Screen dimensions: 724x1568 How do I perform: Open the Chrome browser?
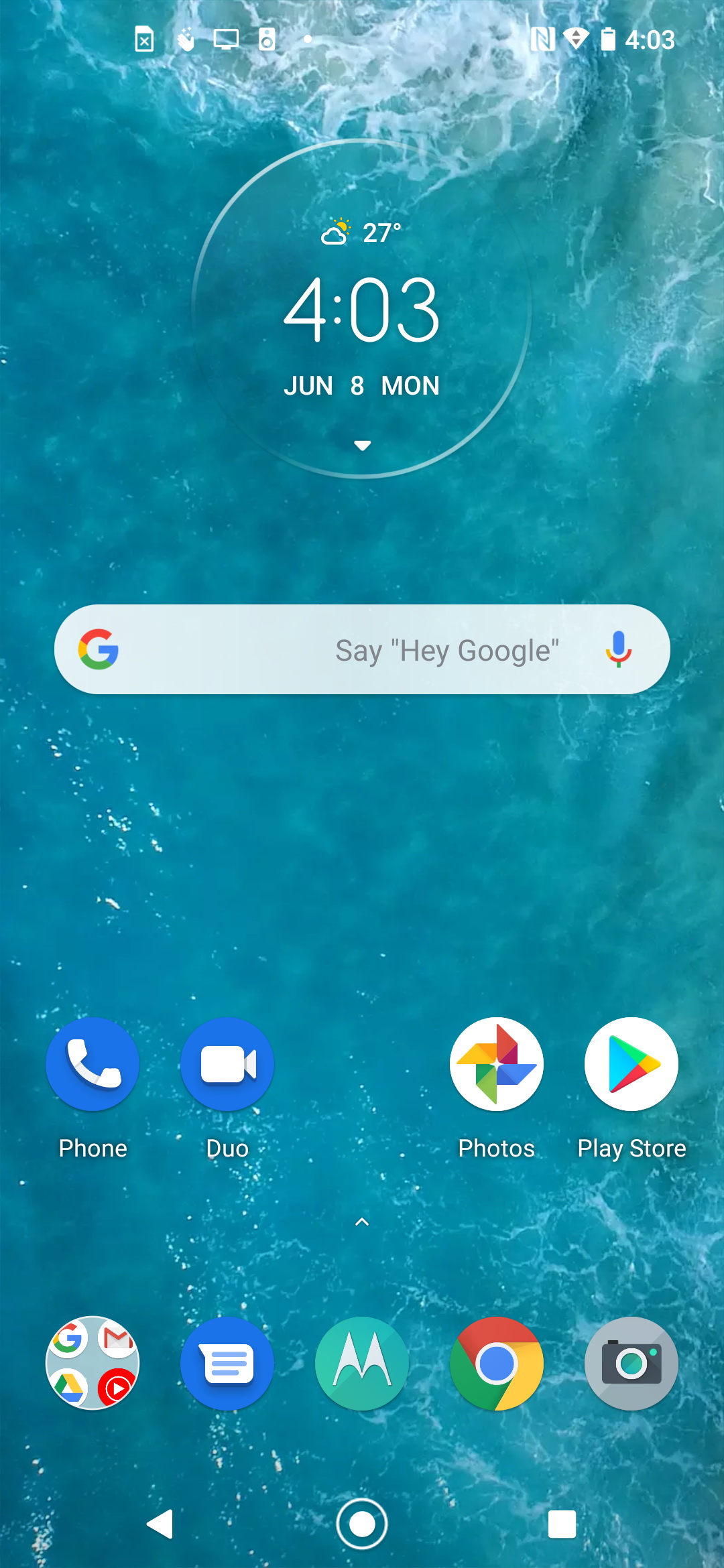pos(497,1363)
